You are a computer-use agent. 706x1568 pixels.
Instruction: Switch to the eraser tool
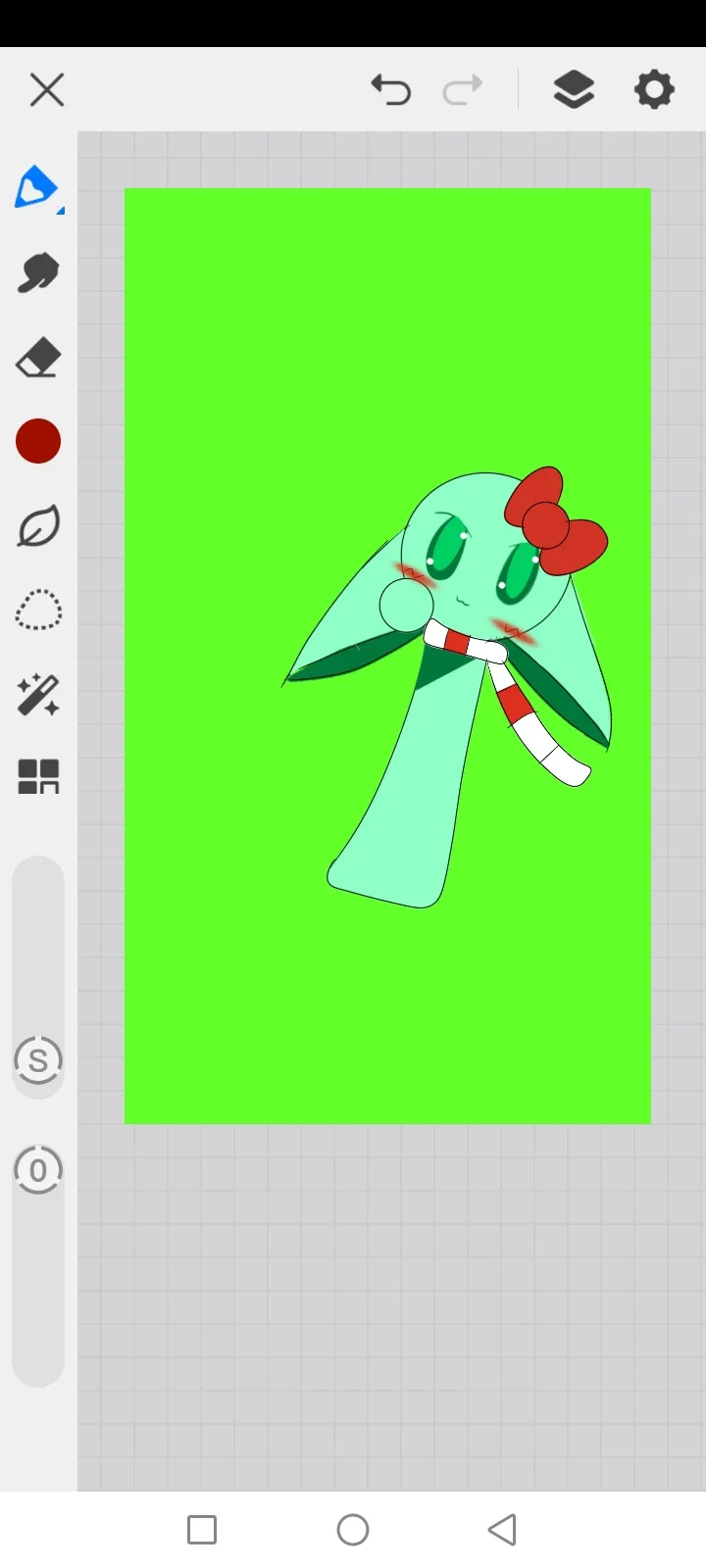(x=38, y=359)
